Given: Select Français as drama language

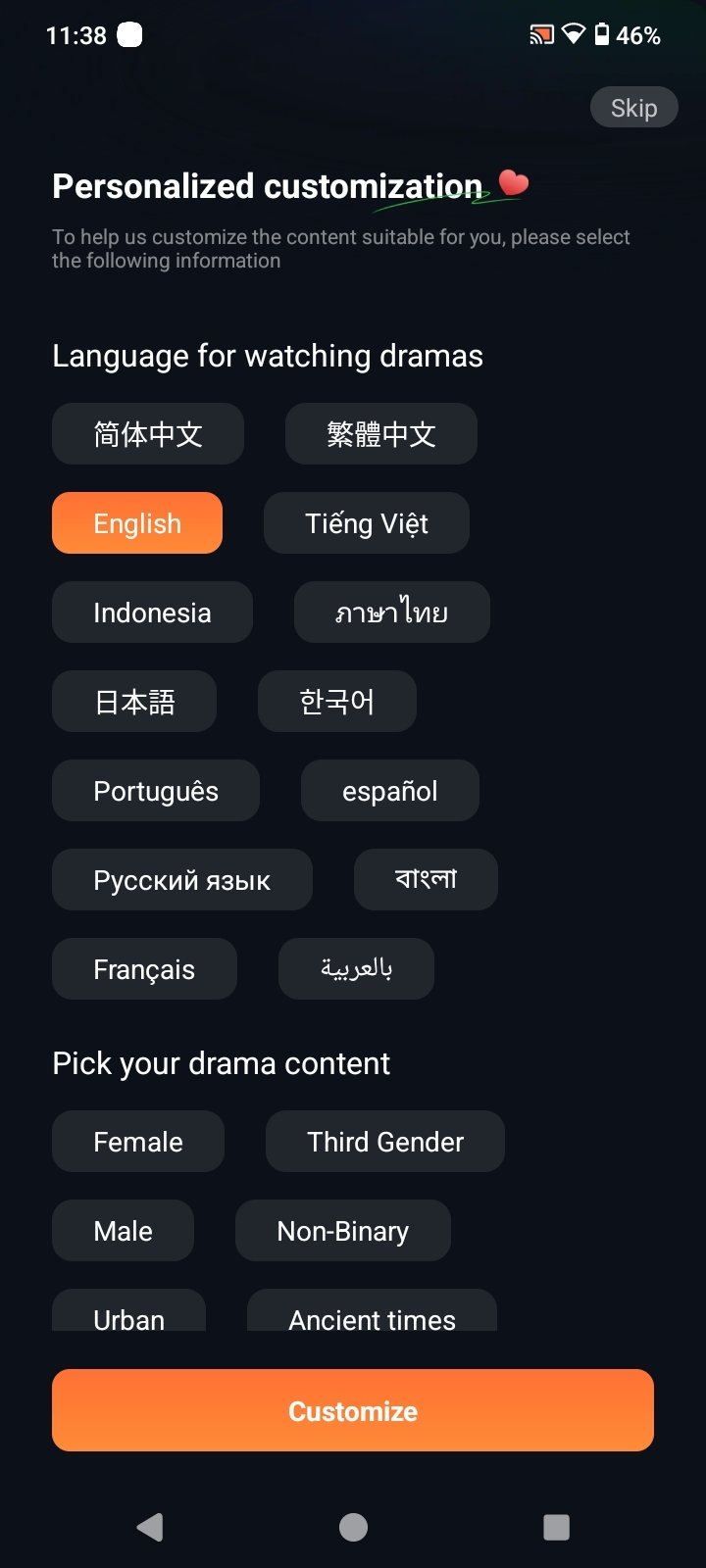Looking at the screenshot, I should pyautogui.click(x=144, y=969).
